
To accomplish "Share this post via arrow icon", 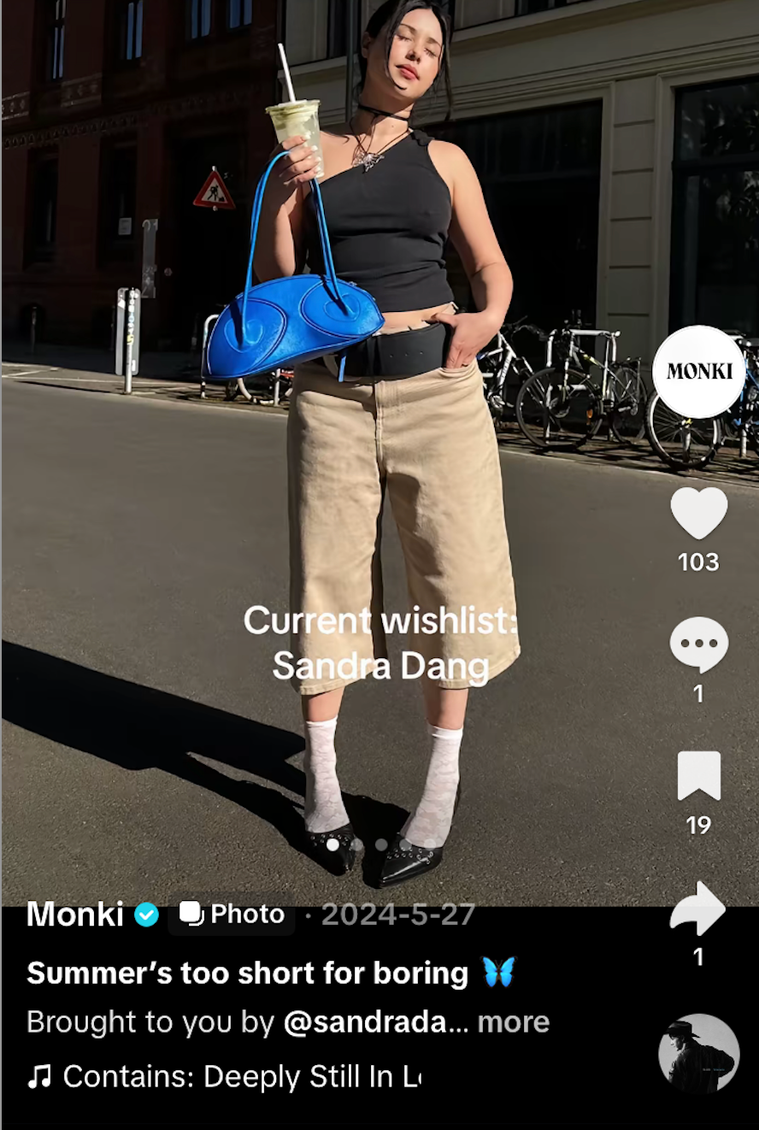I will (x=698, y=908).
